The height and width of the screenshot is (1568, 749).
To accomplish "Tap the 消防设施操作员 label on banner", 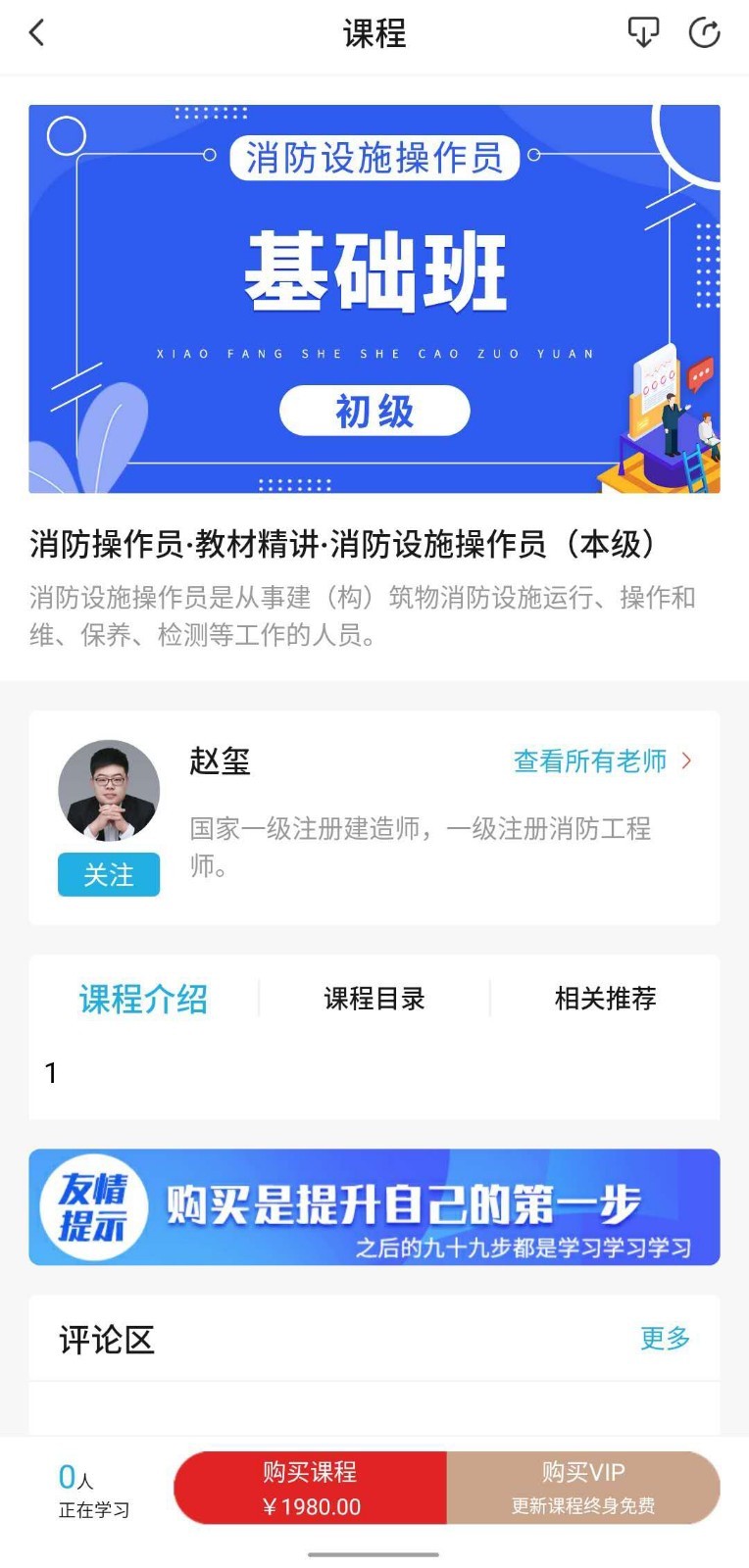I will (374, 159).
